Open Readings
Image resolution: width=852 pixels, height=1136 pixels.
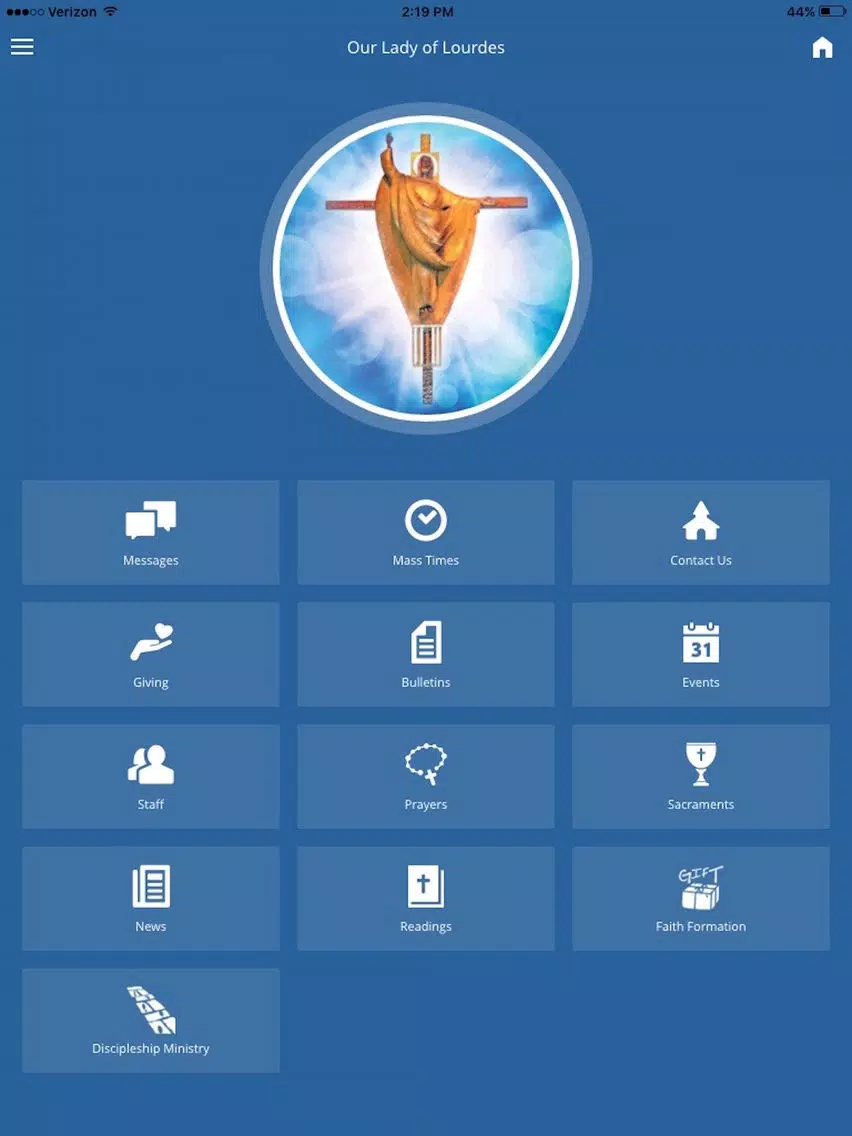(426, 898)
